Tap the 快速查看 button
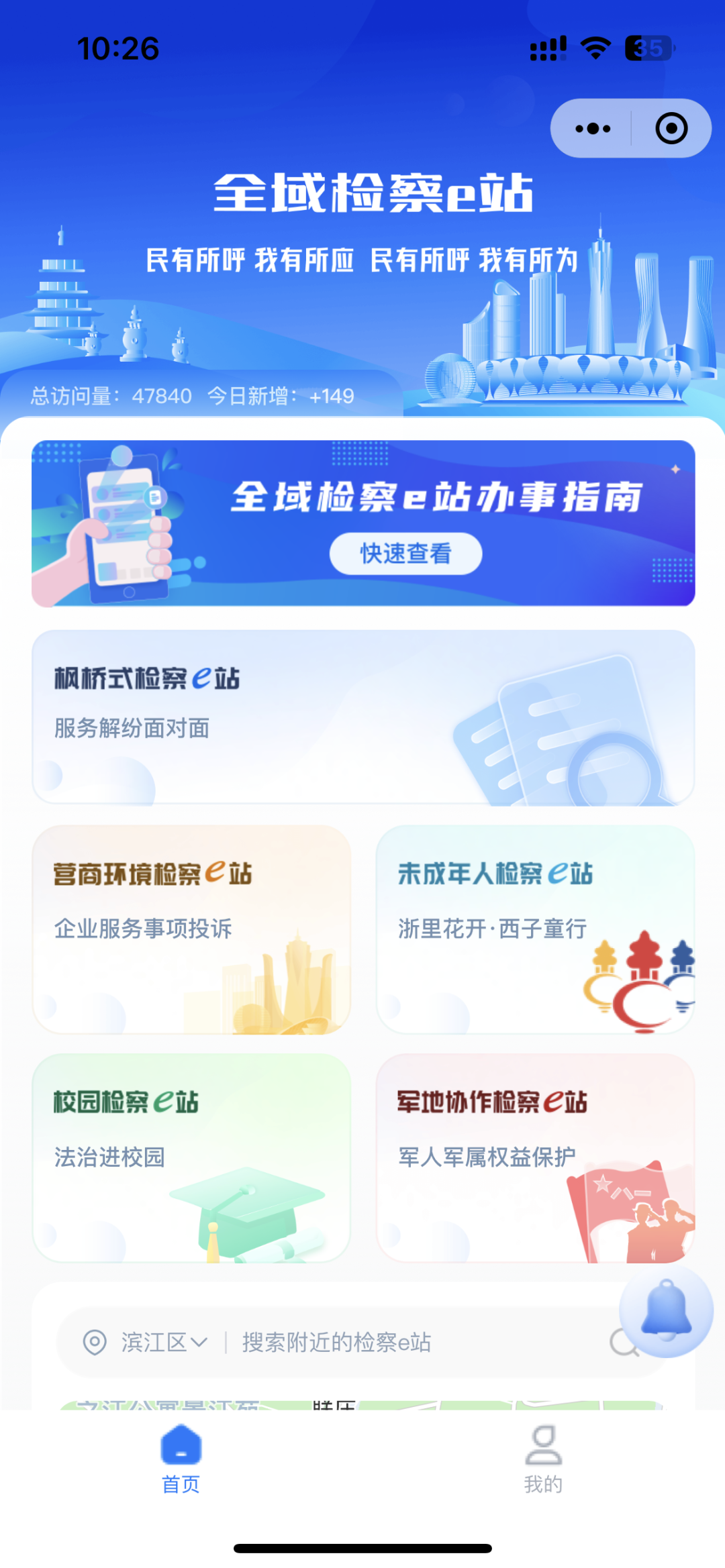 tap(405, 554)
